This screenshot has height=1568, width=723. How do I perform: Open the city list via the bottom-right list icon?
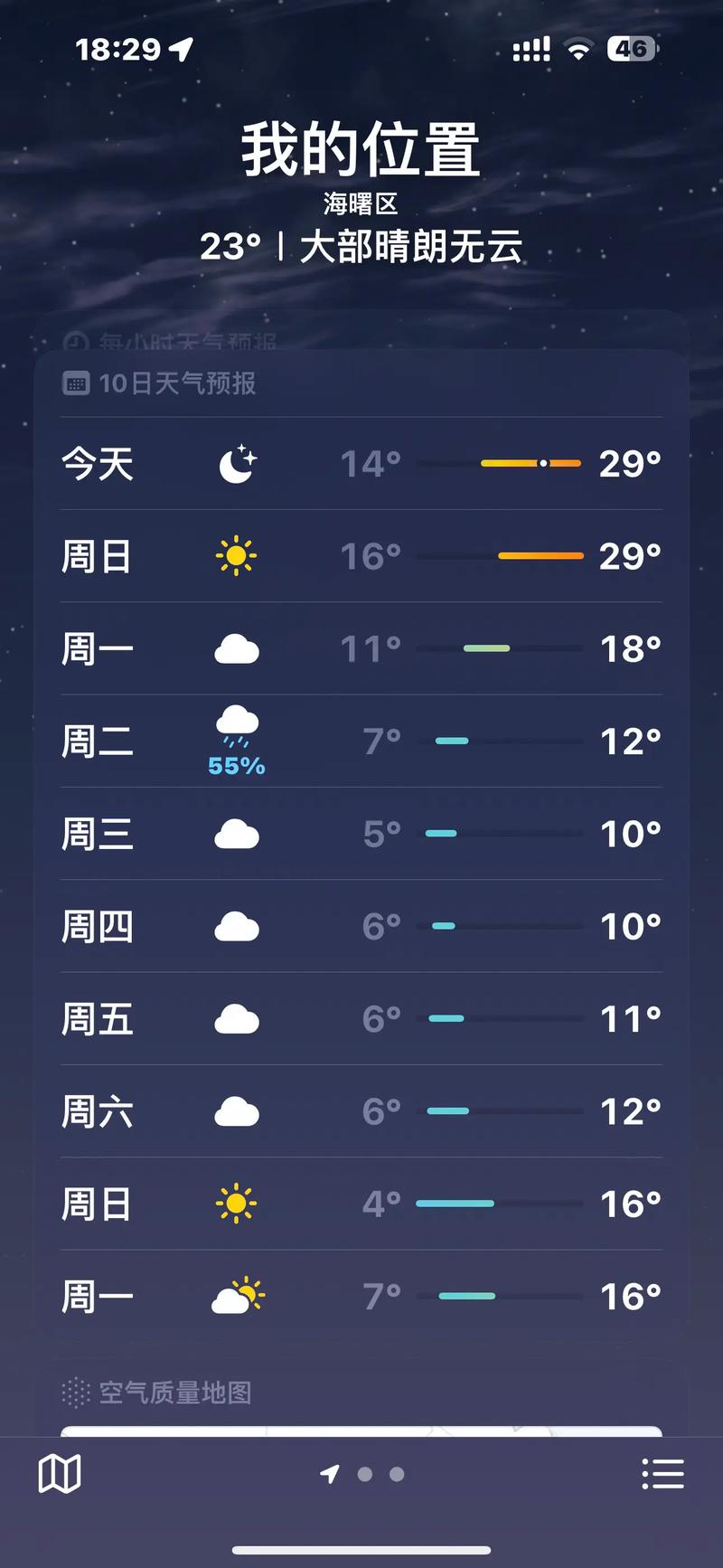(x=663, y=1472)
